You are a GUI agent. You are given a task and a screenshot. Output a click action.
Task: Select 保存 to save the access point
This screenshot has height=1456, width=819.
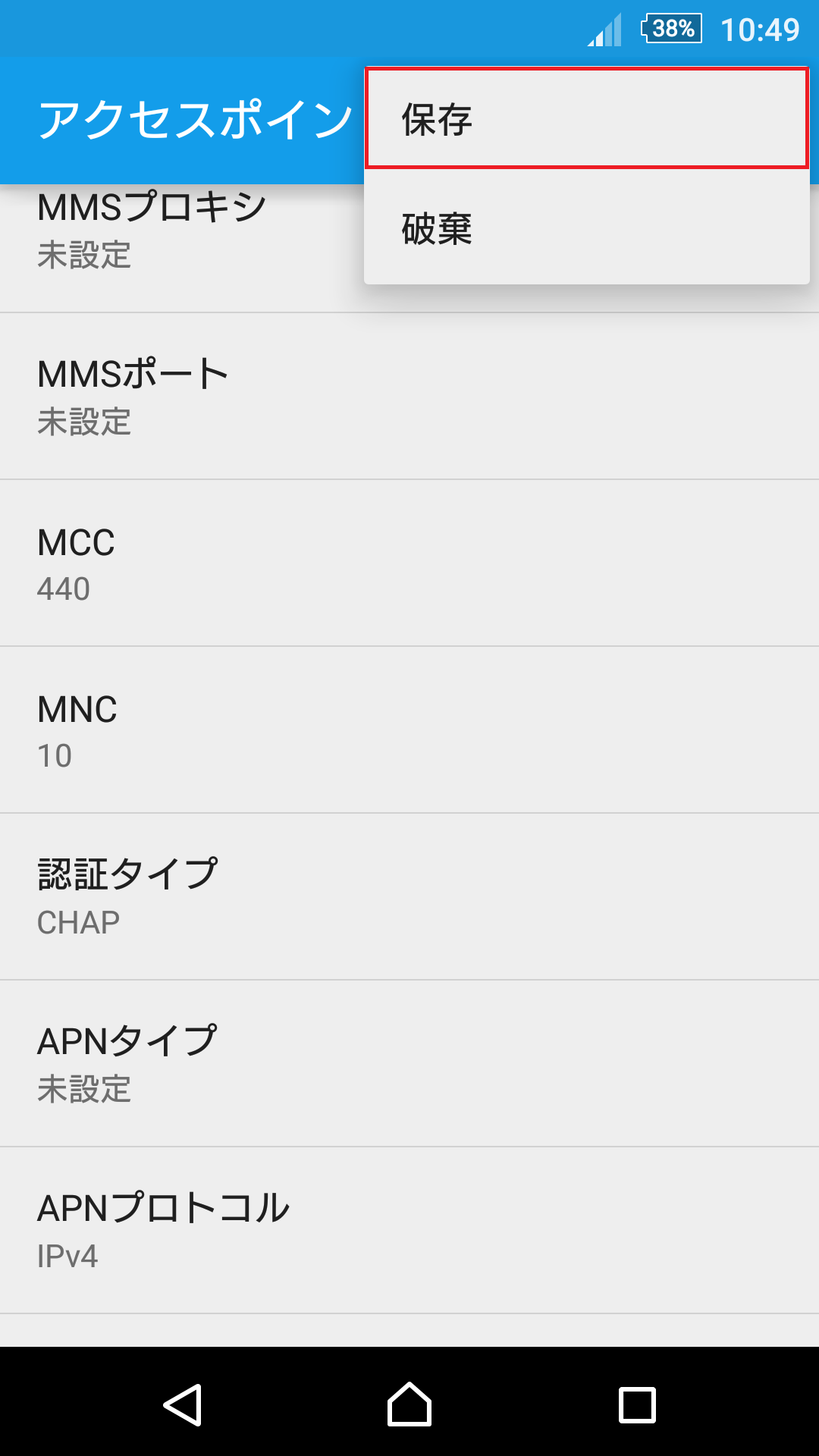coord(585,119)
